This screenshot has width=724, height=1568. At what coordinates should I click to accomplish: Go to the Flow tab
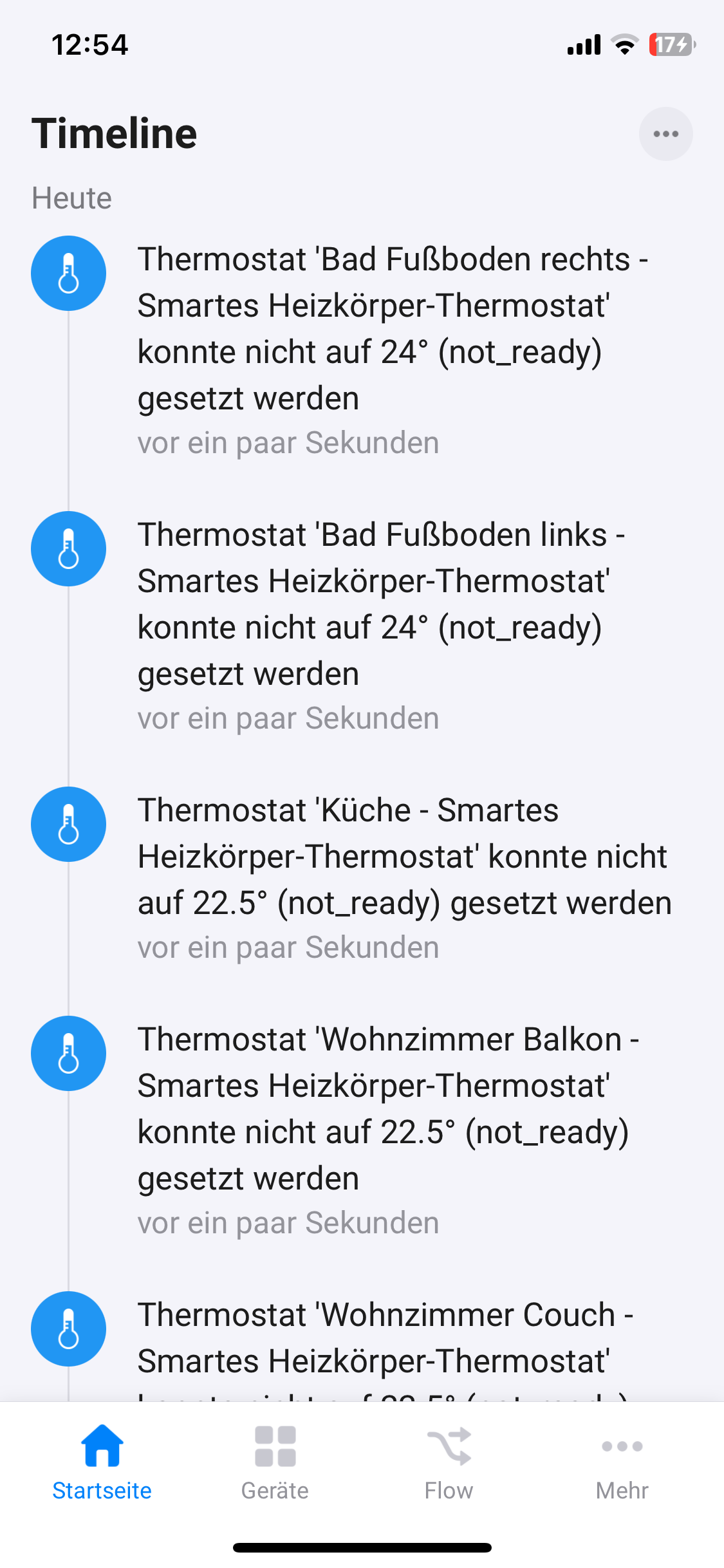coord(449,1462)
